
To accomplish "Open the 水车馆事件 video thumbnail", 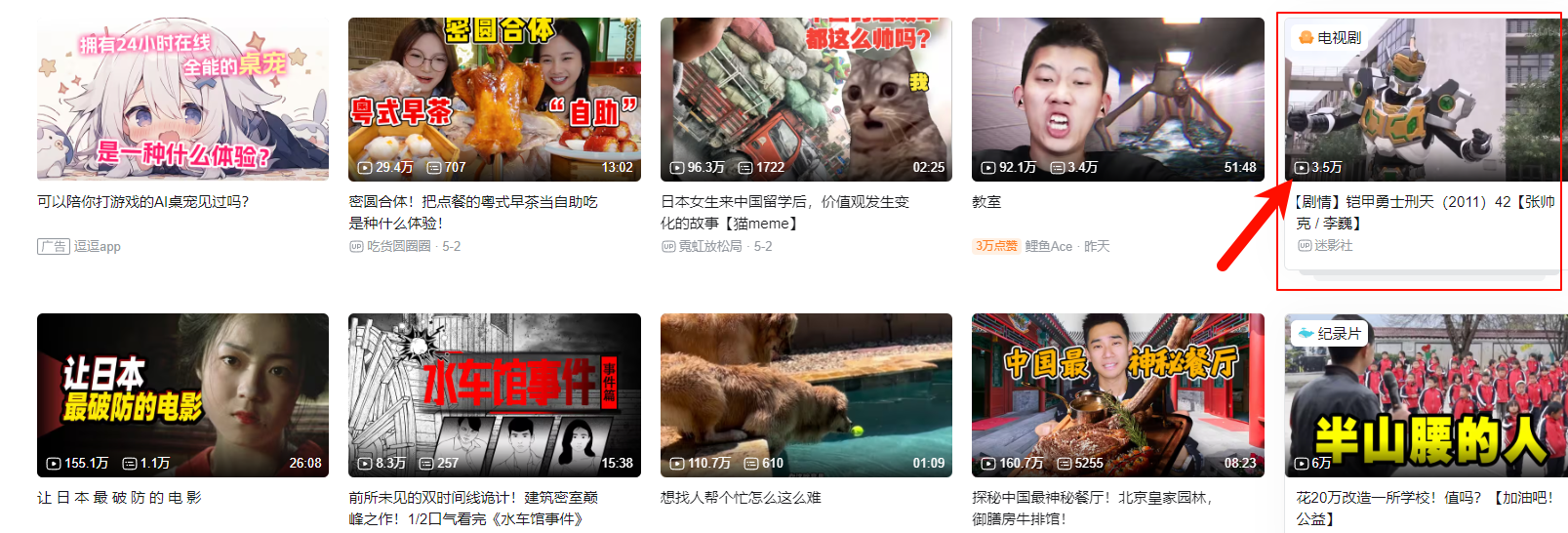I will (x=494, y=394).
